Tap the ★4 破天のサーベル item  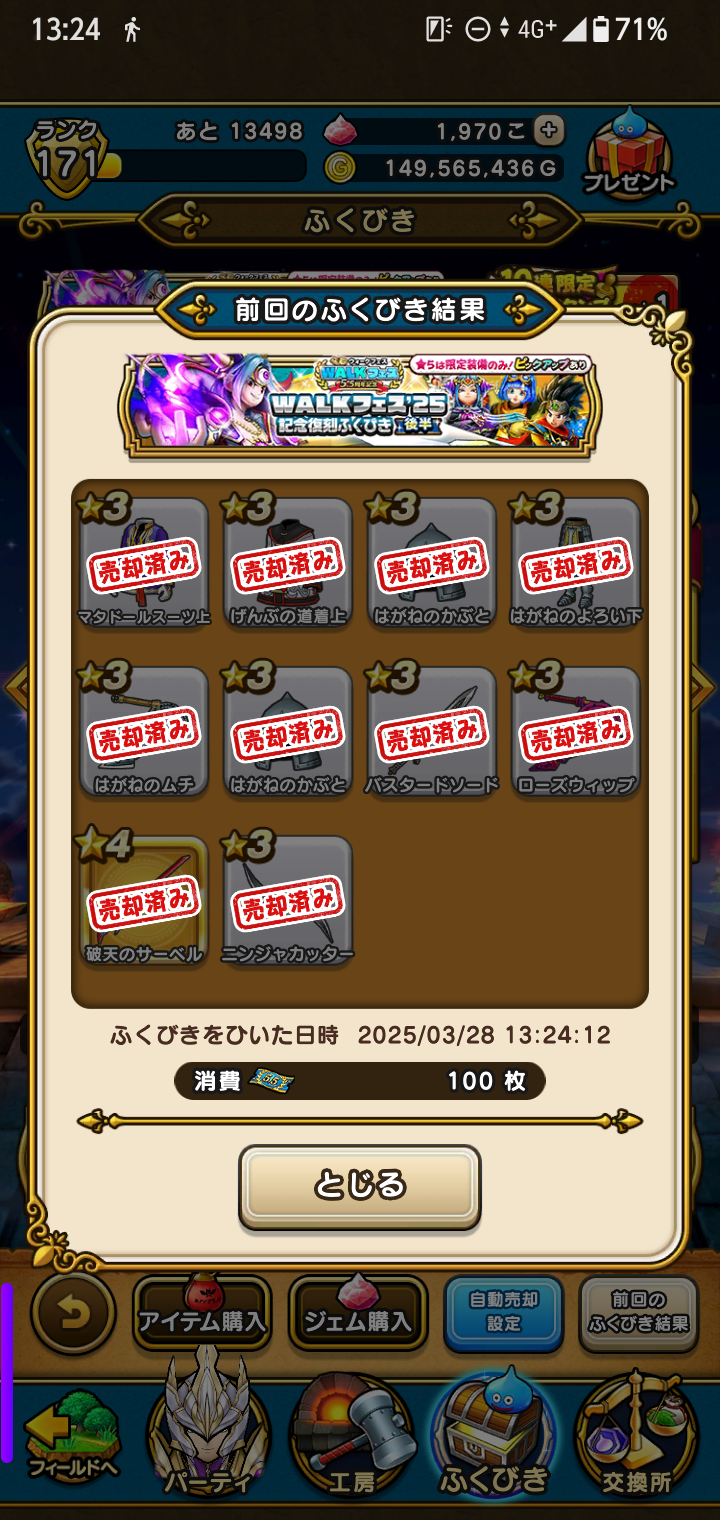coord(144,902)
